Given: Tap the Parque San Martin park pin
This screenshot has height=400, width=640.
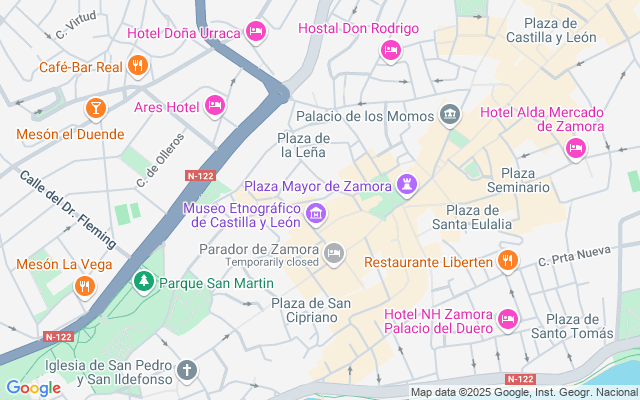Looking at the screenshot, I should click(x=145, y=282).
